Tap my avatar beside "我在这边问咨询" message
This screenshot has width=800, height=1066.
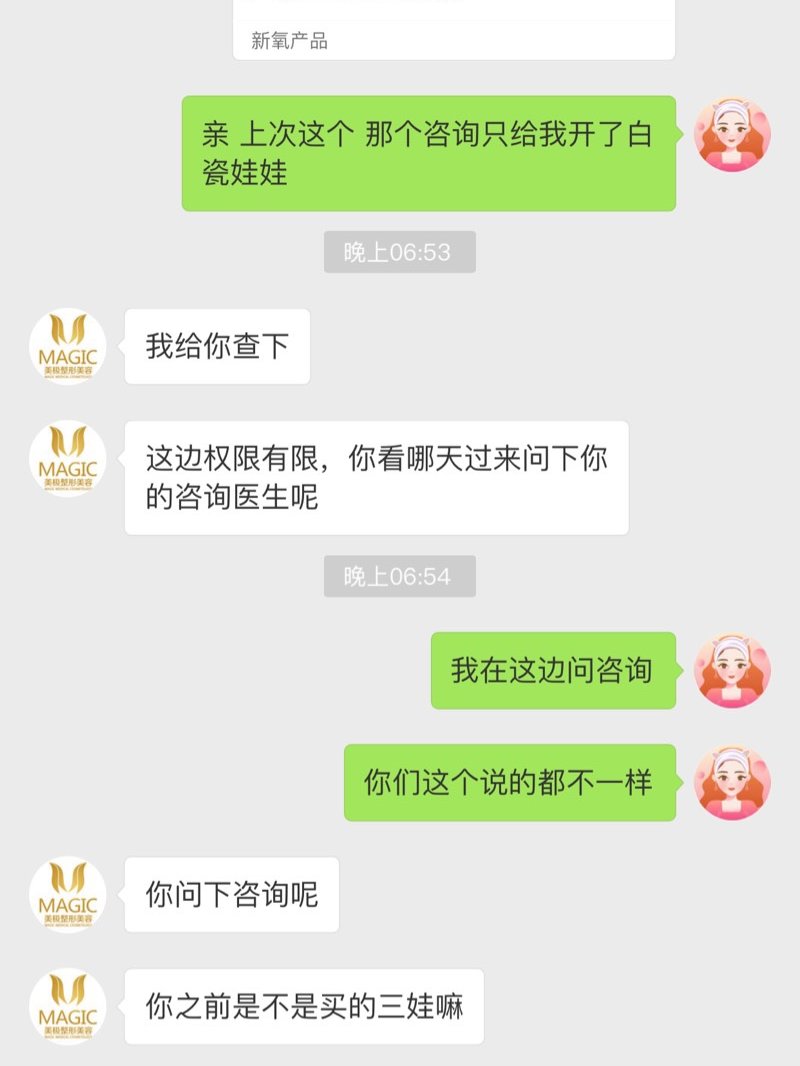pyautogui.click(x=732, y=670)
